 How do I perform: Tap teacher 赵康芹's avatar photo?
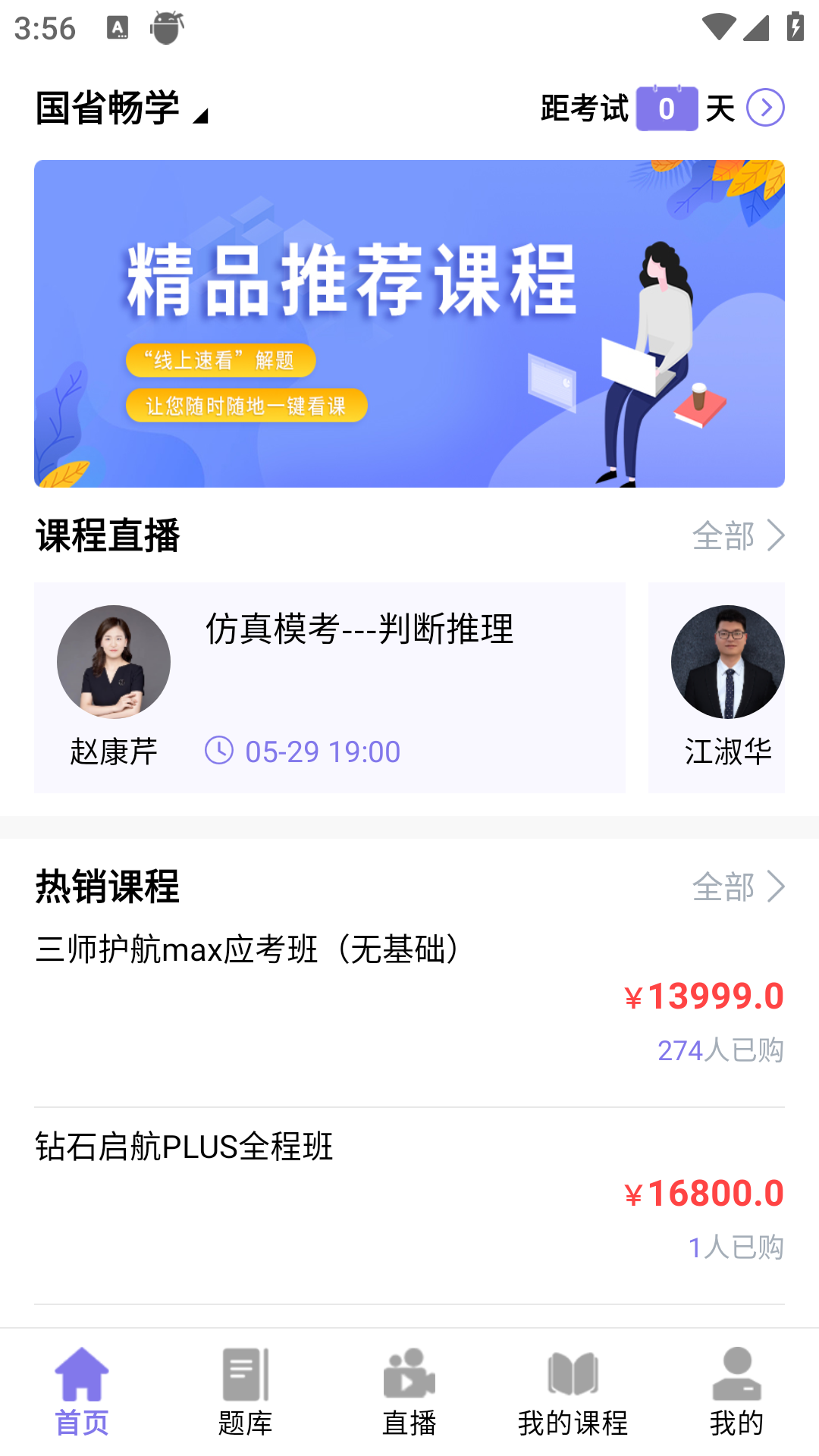(113, 661)
